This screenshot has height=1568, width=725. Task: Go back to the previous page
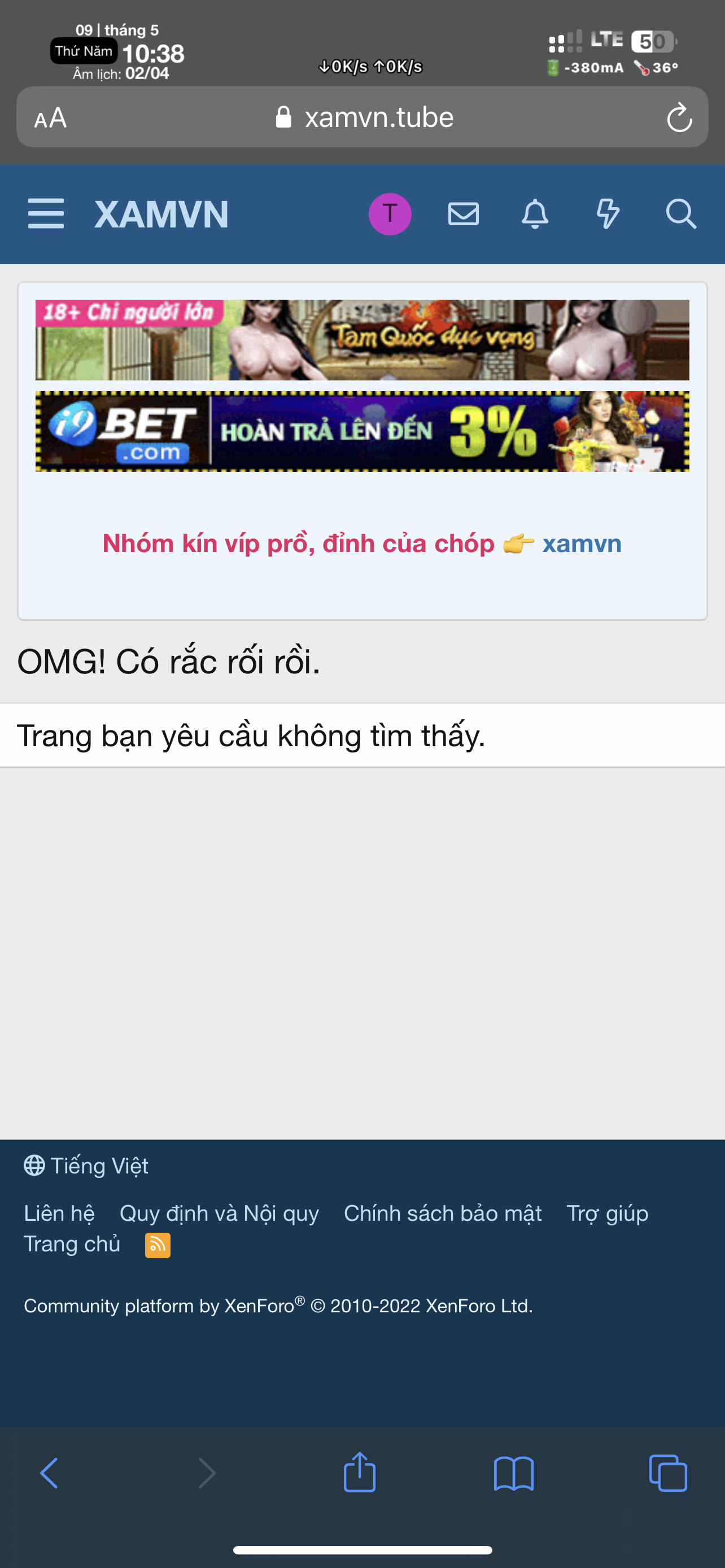coord(49,1473)
